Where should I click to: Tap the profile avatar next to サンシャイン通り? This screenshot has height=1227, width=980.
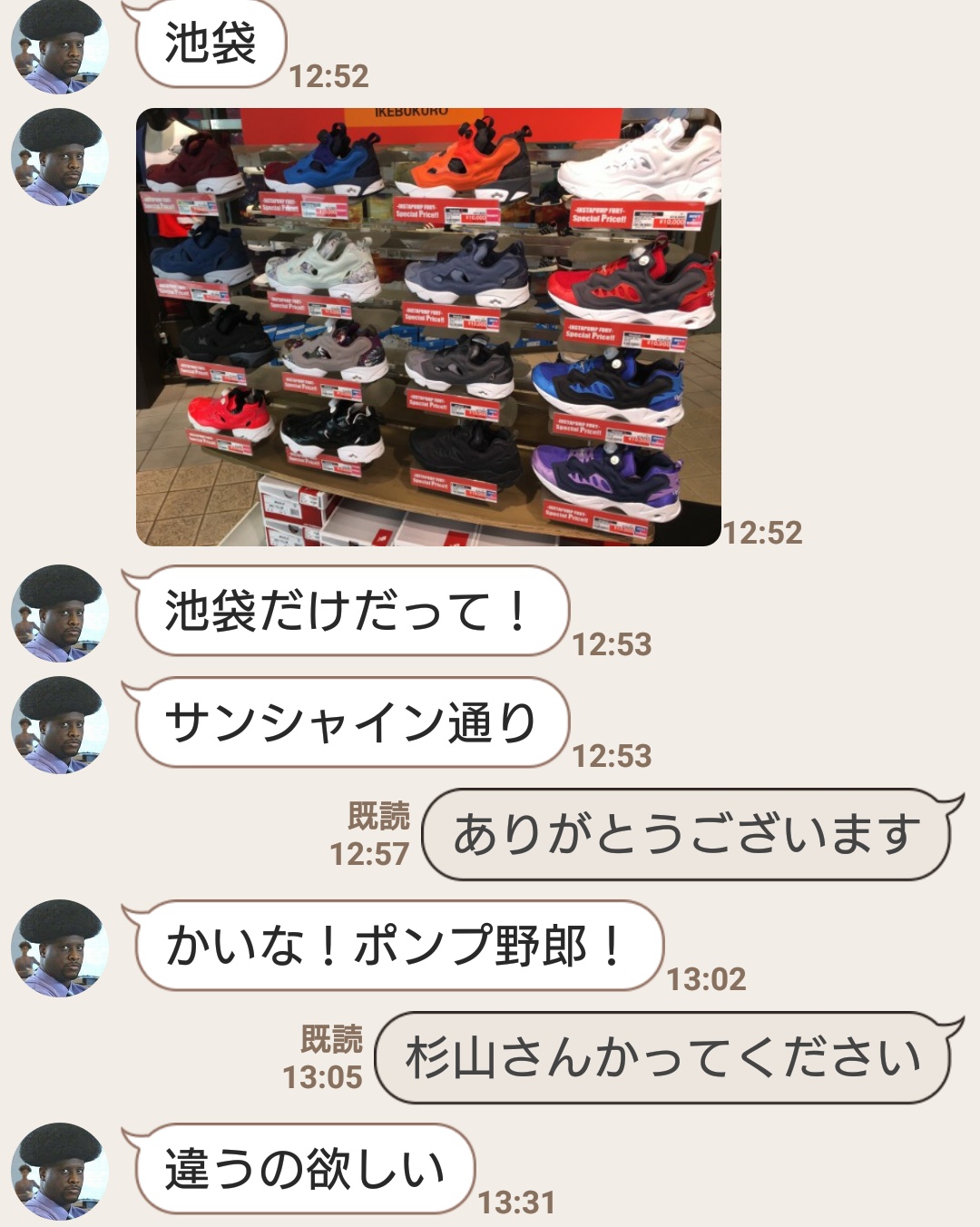pos(60,724)
